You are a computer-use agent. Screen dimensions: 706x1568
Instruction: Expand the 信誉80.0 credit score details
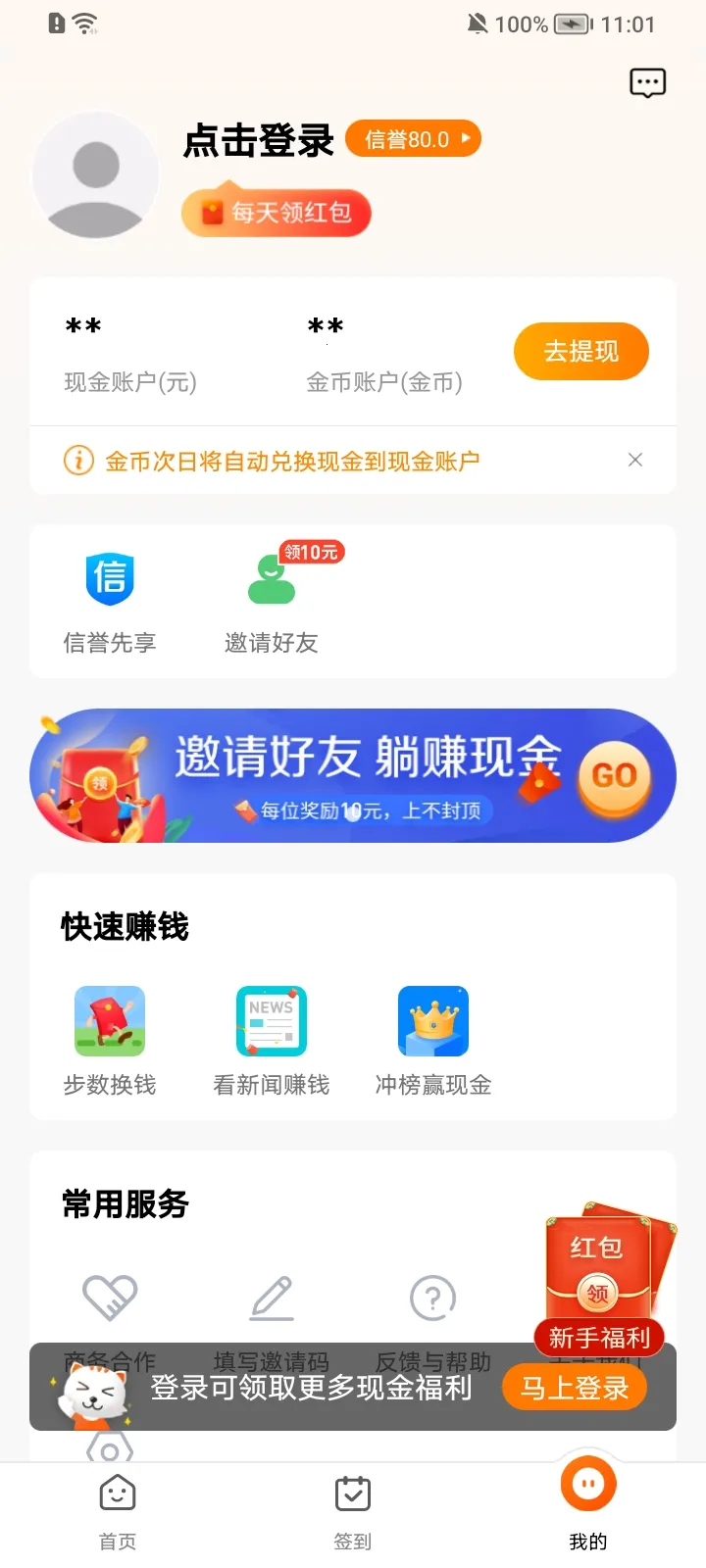point(413,138)
